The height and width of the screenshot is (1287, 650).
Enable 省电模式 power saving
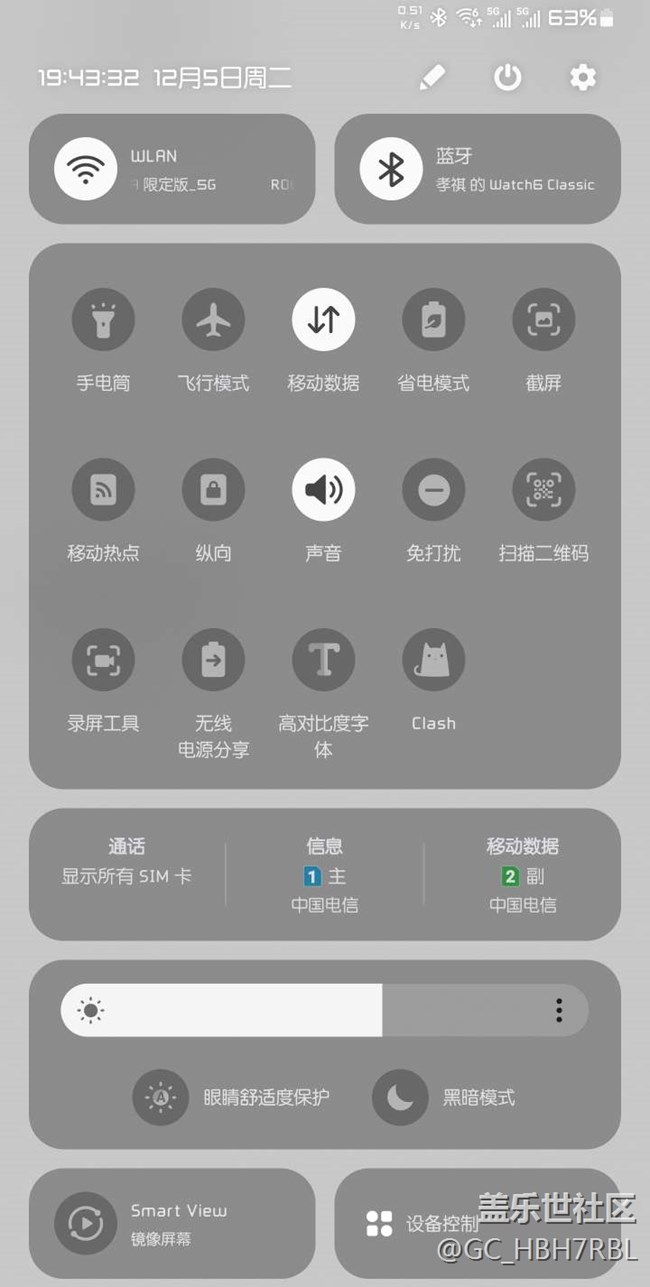pos(433,320)
